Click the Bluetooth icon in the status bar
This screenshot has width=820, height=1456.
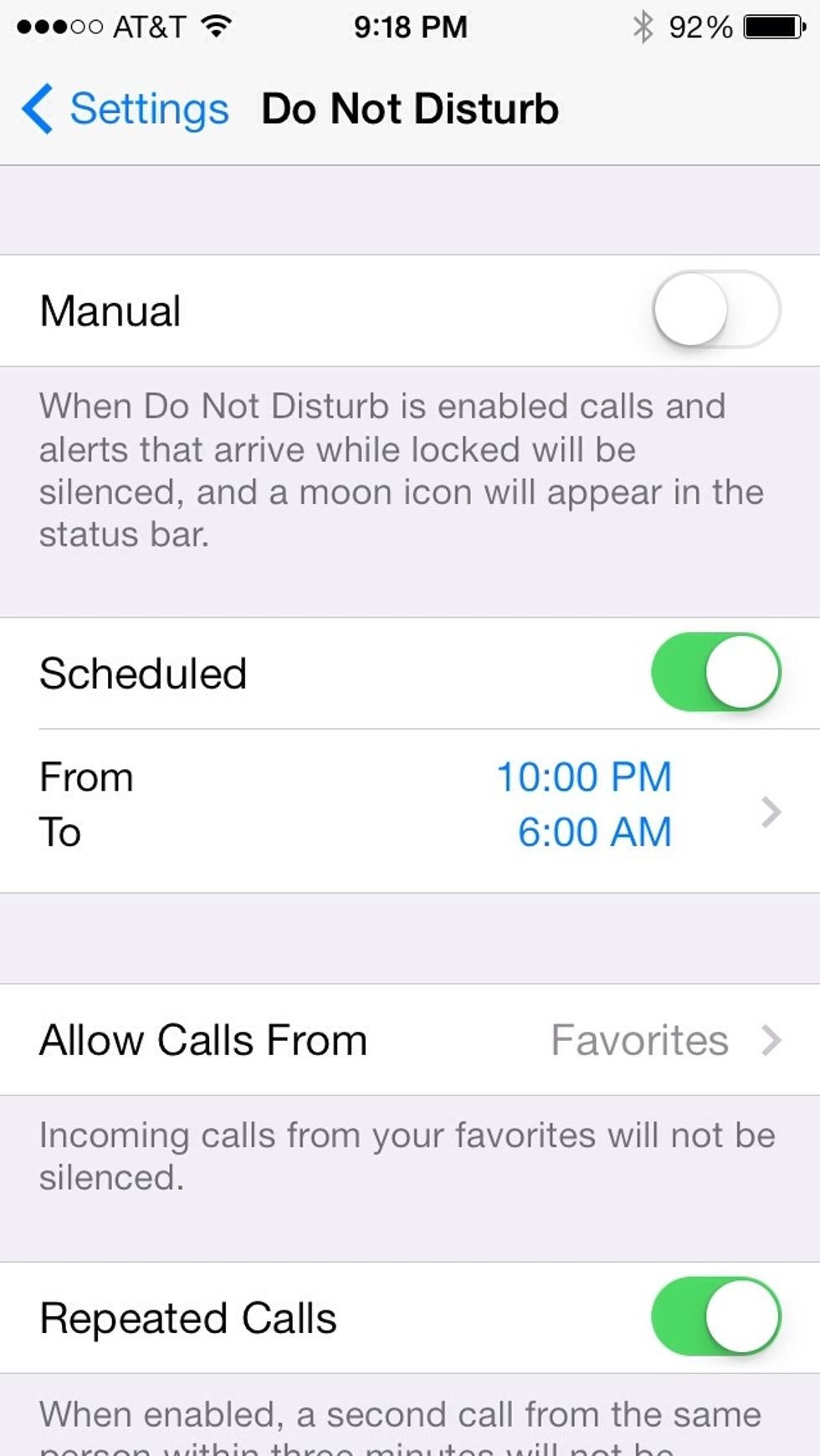644,26
